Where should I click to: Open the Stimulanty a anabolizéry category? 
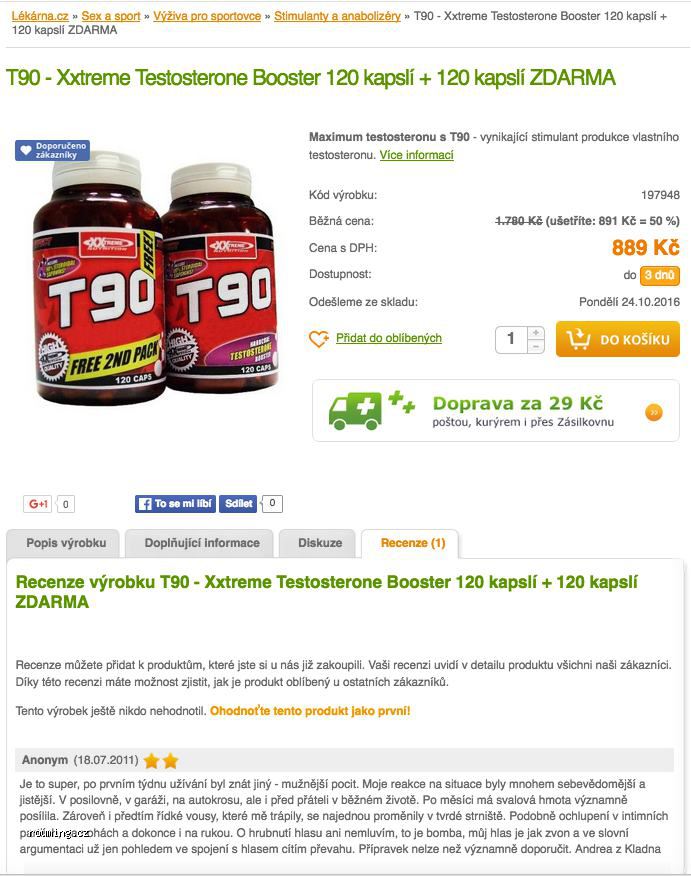pyautogui.click(x=337, y=16)
